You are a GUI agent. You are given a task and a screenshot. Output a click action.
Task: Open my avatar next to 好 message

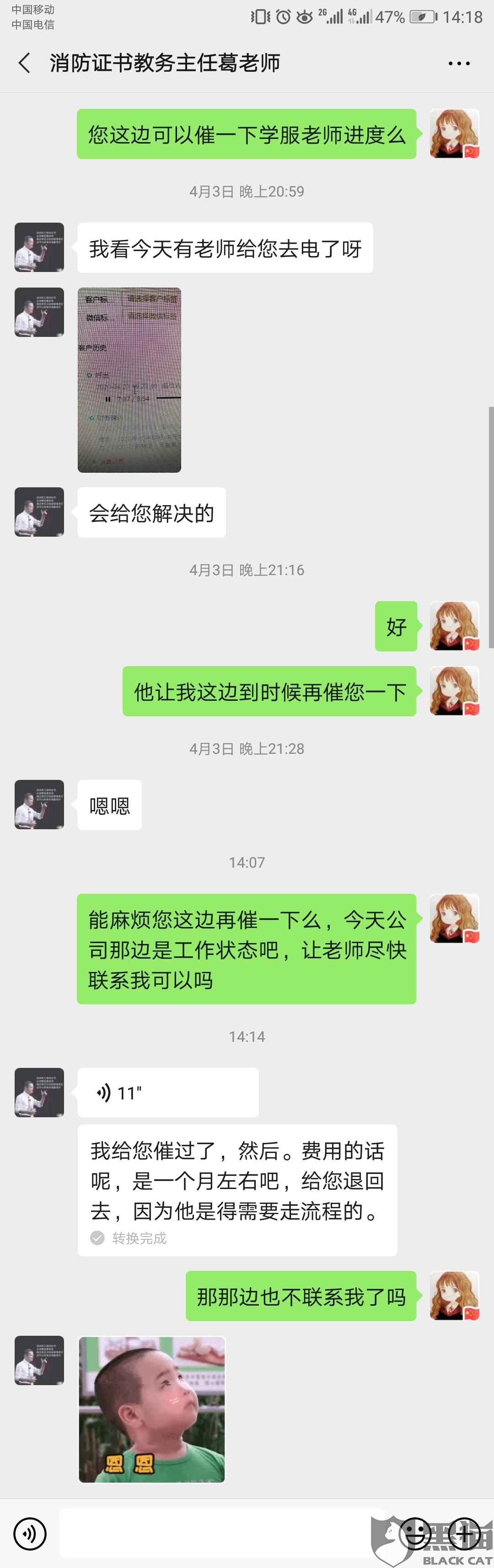click(454, 626)
